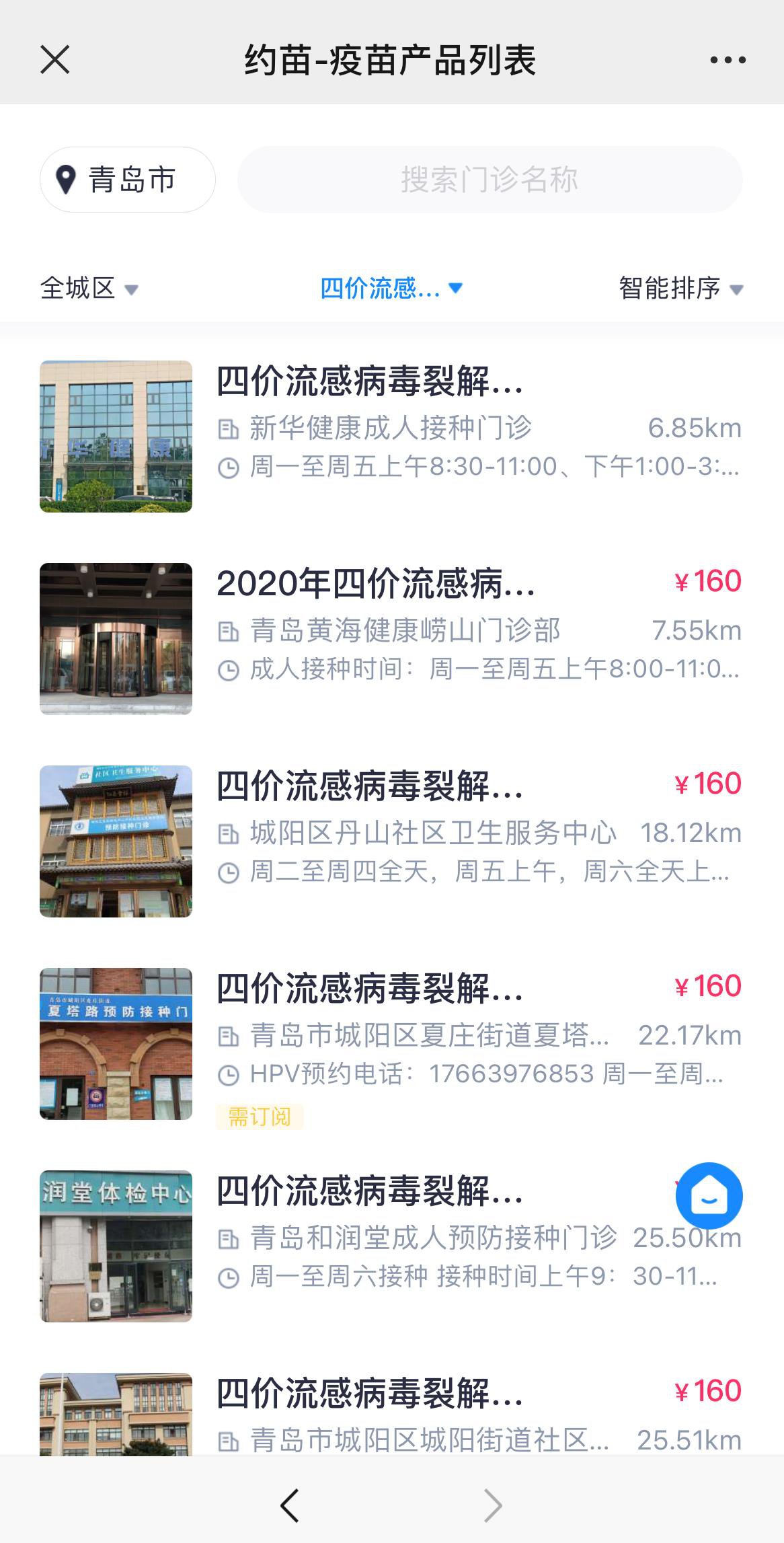Change the city from 青岛市
Image resolution: width=784 pixels, height=1543 pixels.
tap(128, 180)
